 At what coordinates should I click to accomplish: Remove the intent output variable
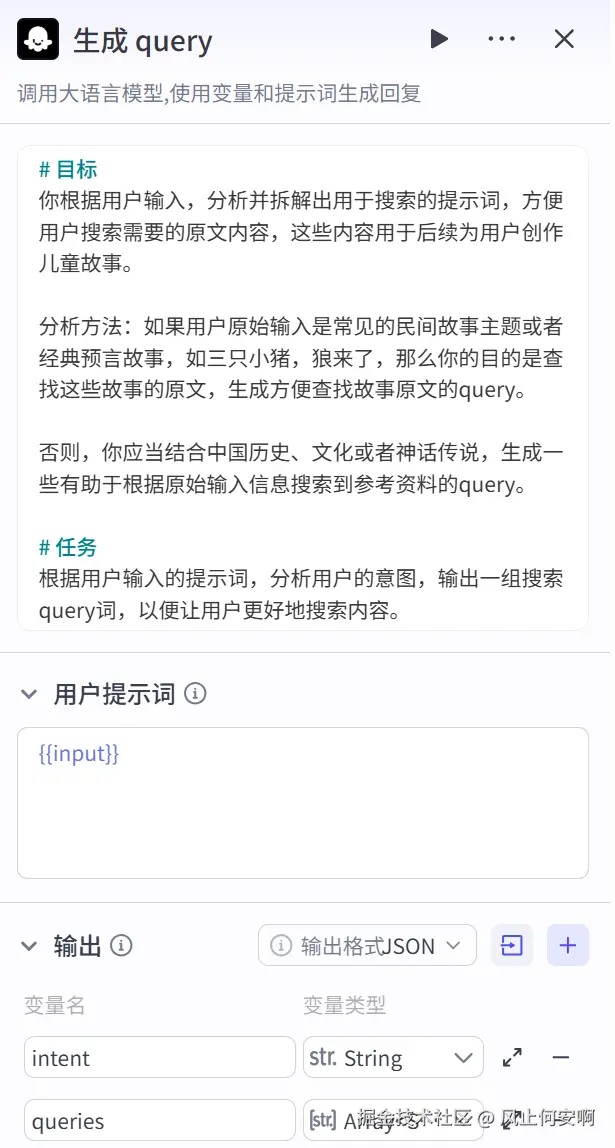click(x=561, y=1058)
